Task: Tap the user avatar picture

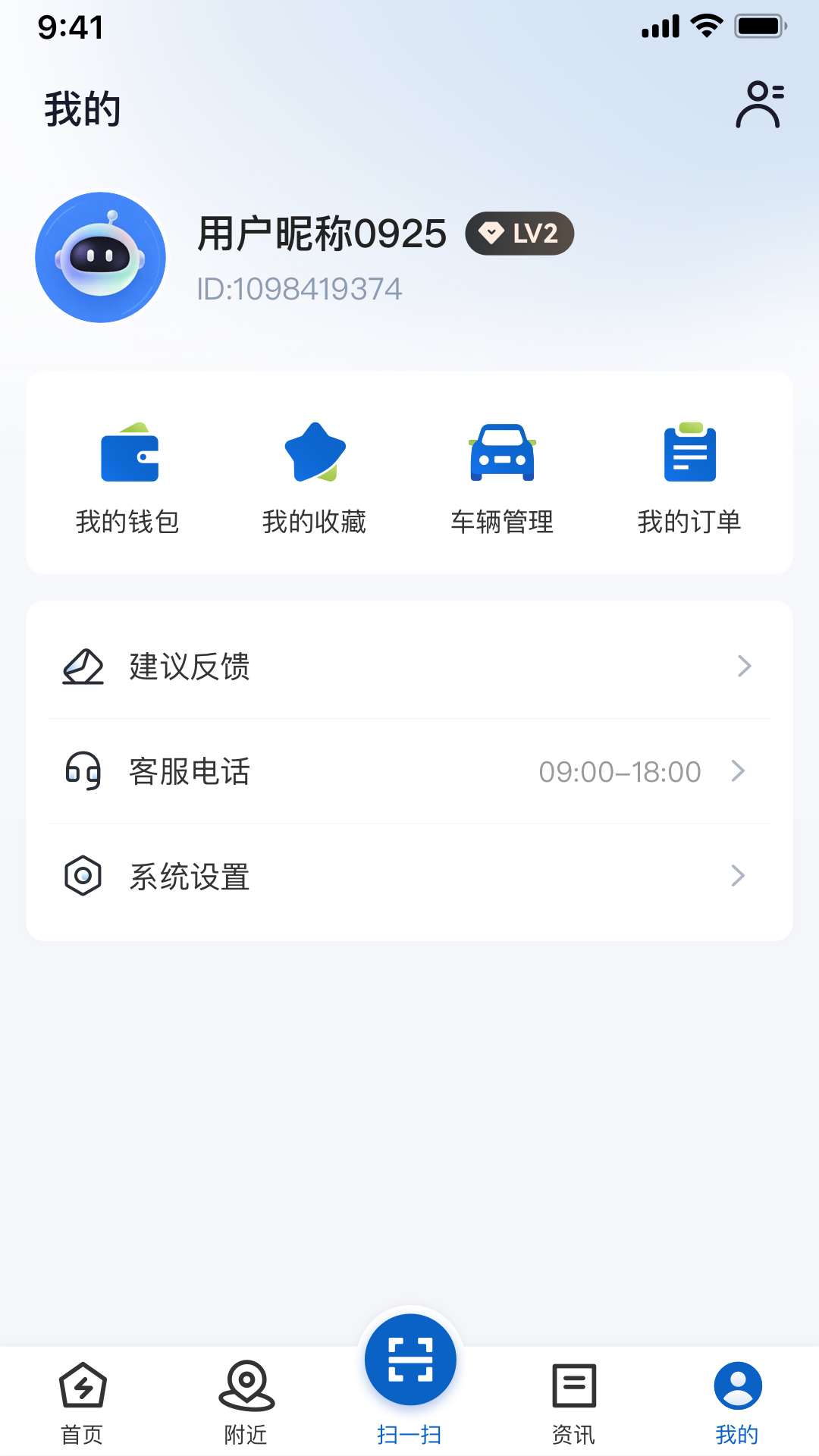Action: pyautogui.click(x=101, y=258)
